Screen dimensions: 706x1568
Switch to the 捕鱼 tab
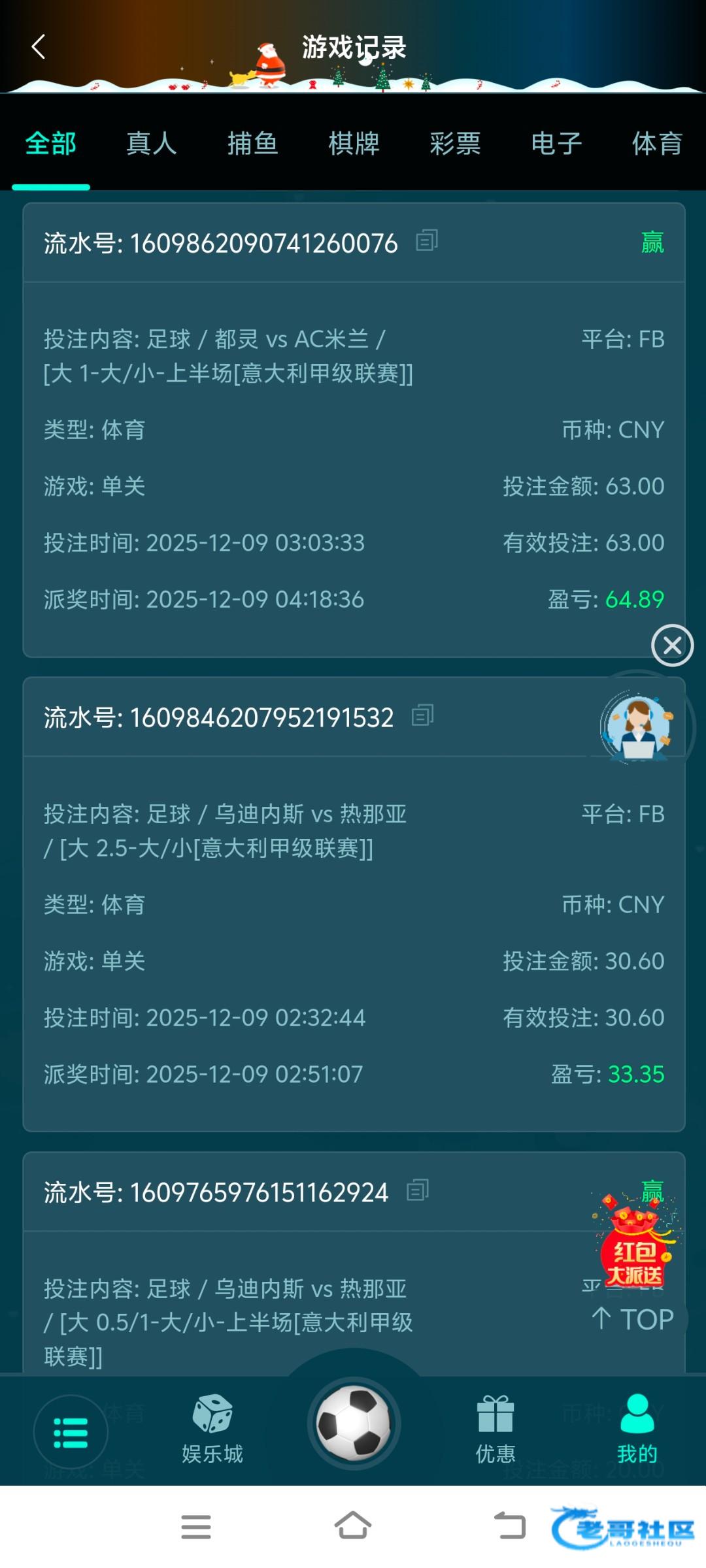point(252,144)
